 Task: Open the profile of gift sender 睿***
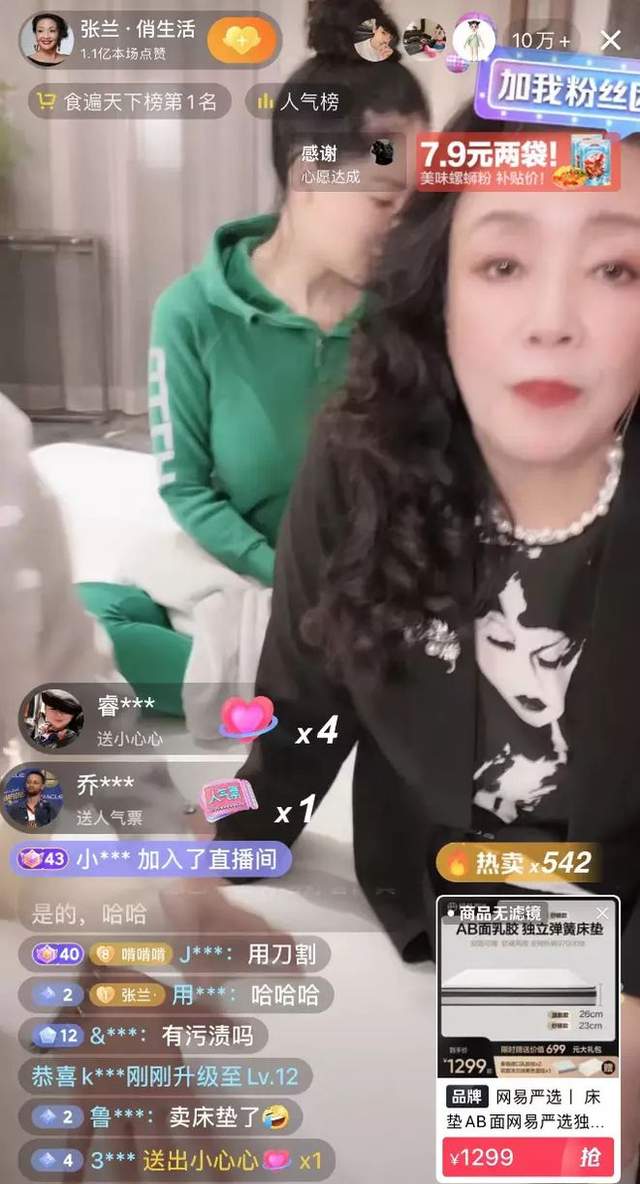pyautogui.click(x=51, y=718)
